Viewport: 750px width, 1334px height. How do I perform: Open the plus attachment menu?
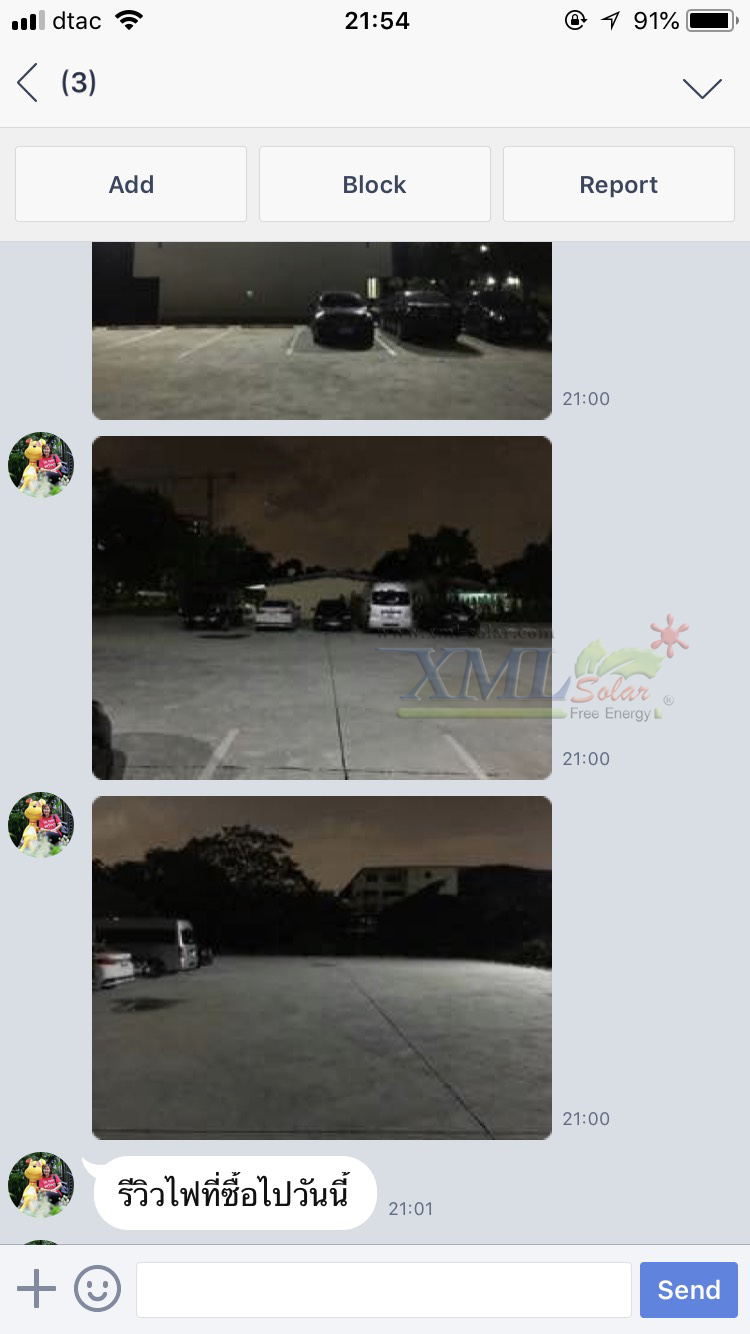pos(36,1289)
